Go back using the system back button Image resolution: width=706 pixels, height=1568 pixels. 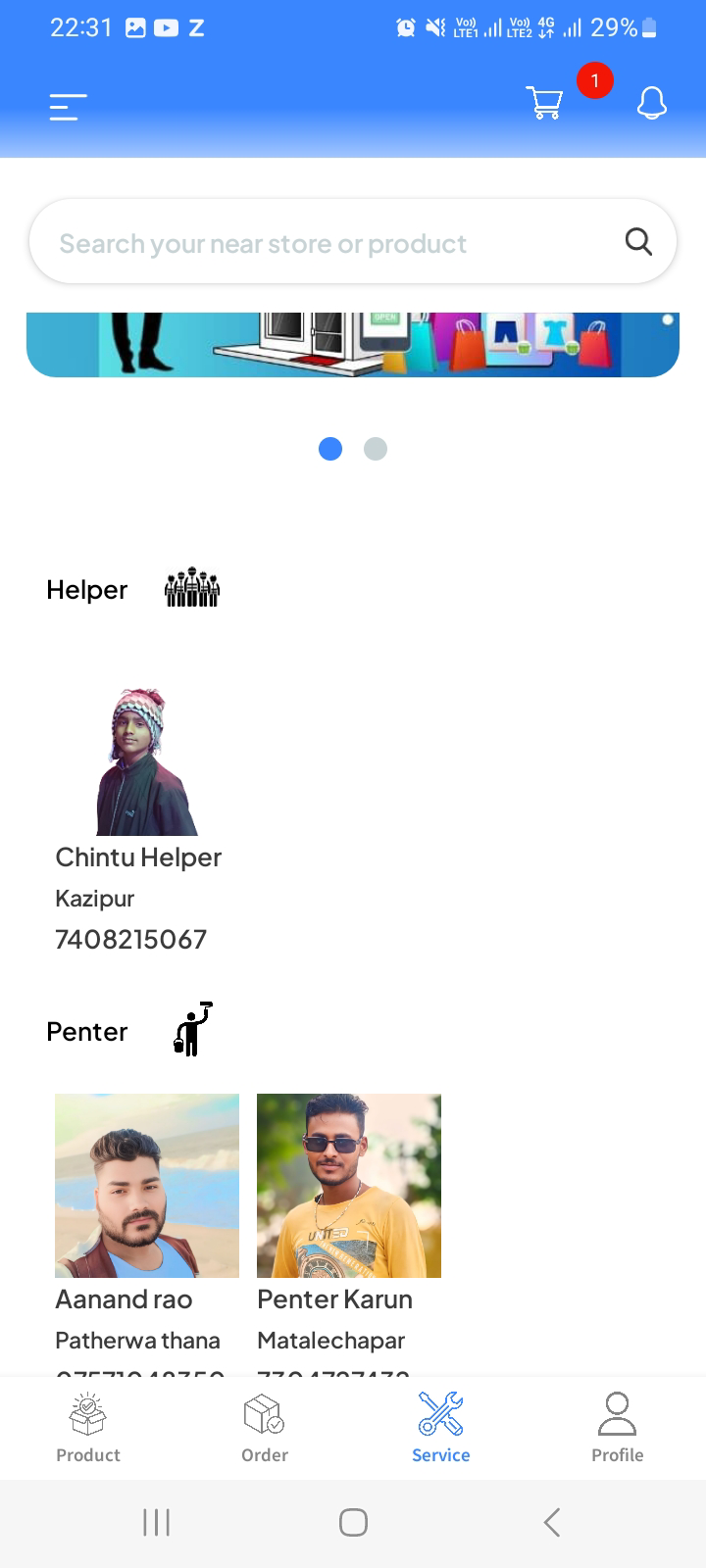[x=551, y=1522]
